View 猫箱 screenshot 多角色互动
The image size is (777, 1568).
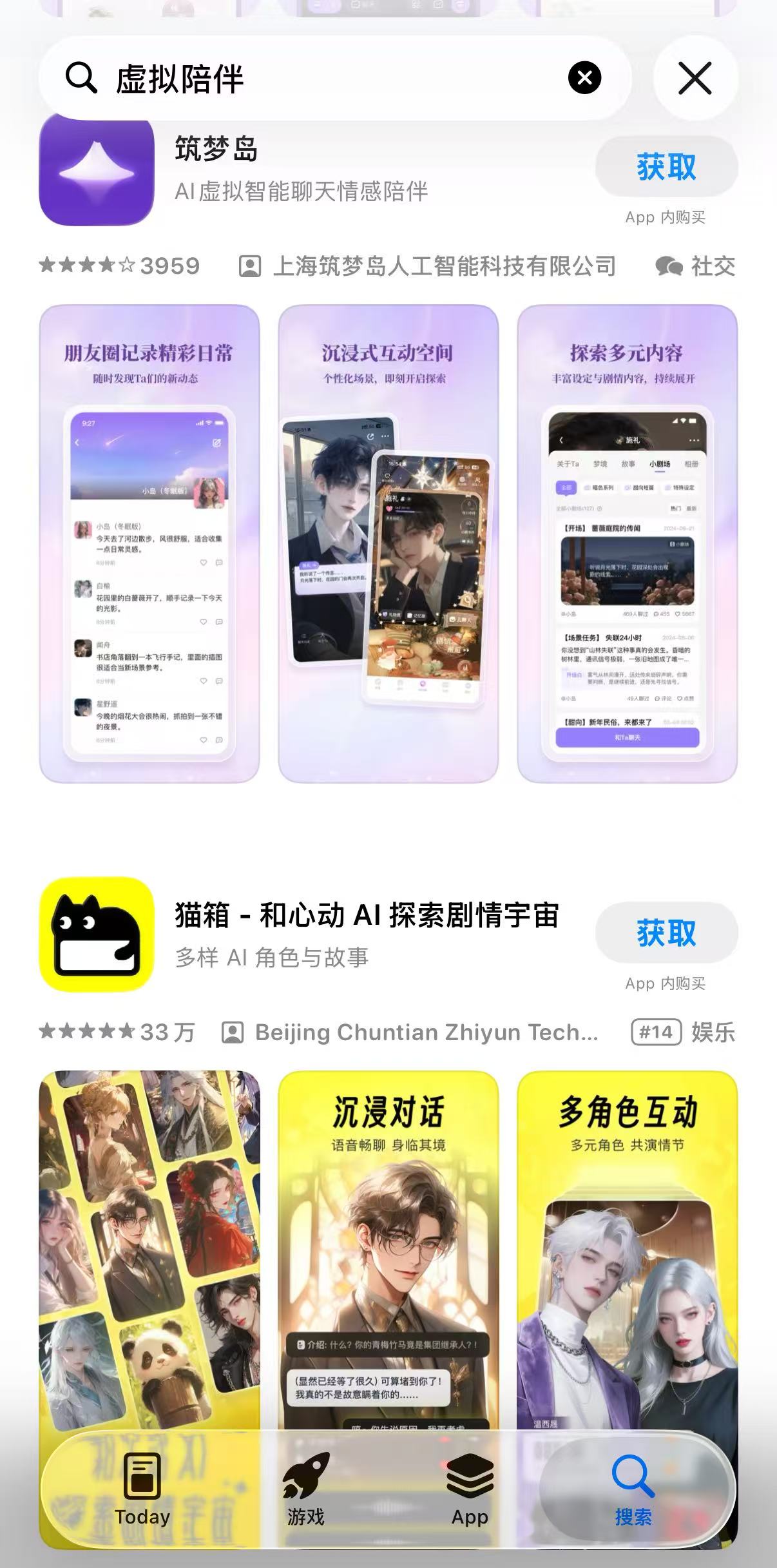[x=628, y=1250]
